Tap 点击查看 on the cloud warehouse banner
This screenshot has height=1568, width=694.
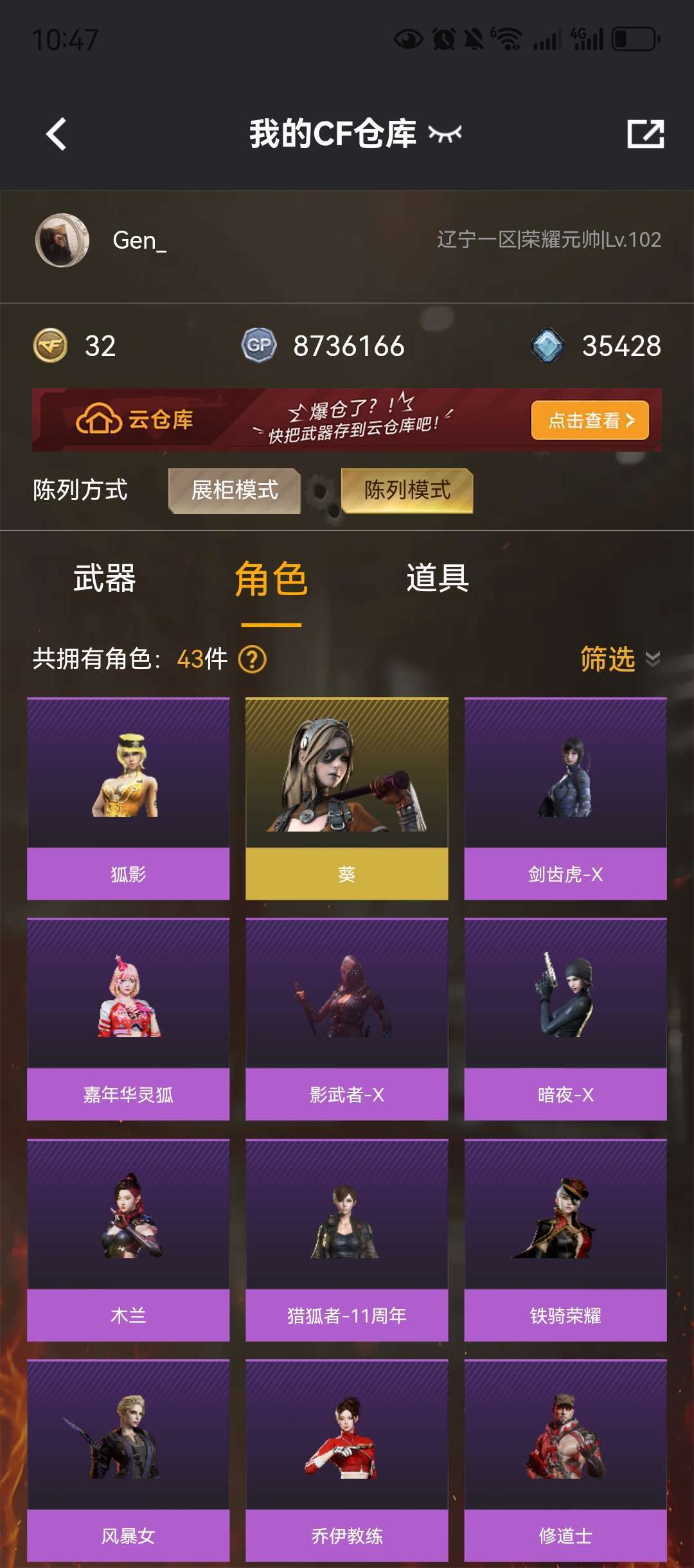click(x=589, y=420)
